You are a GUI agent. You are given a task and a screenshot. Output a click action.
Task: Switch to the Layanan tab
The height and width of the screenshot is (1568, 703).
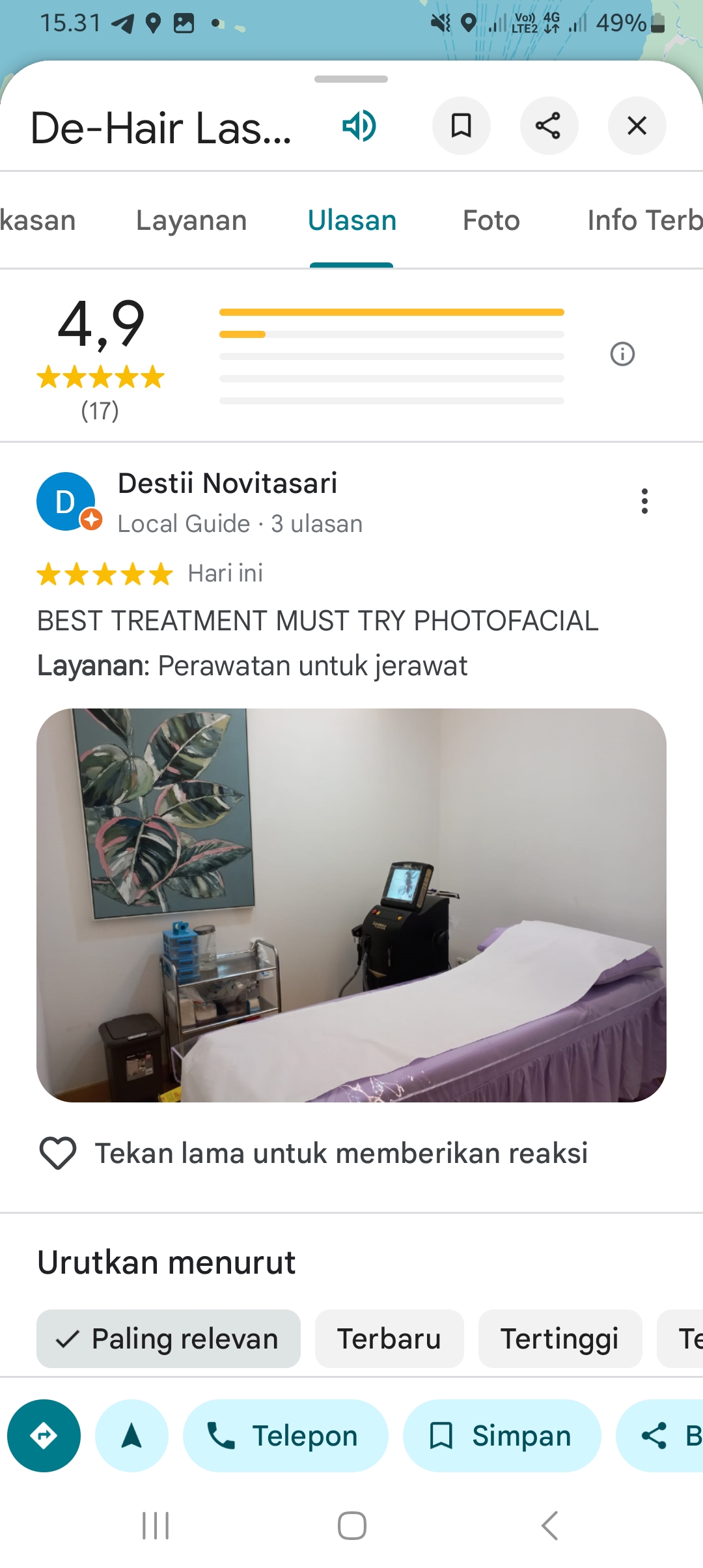click(191, 221)
